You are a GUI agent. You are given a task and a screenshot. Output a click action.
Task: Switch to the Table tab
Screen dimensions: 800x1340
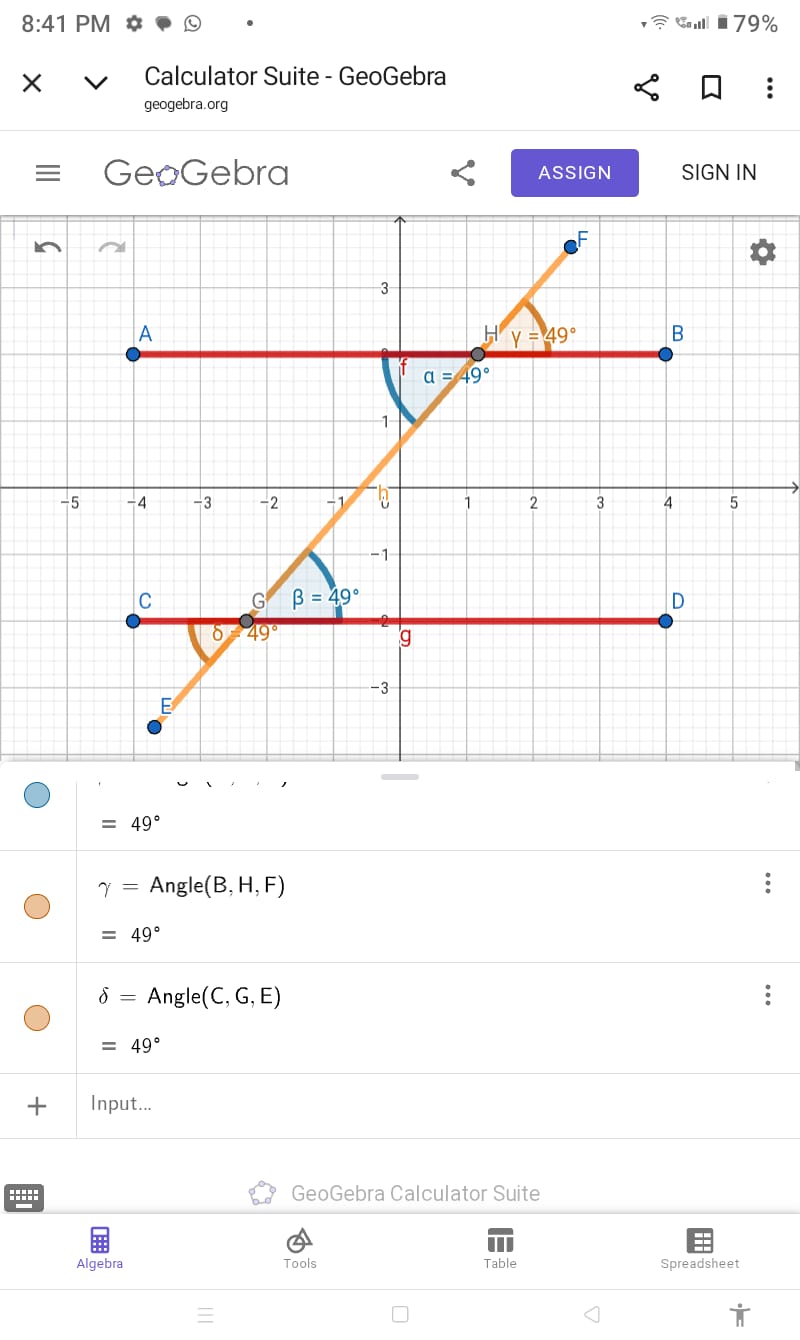click(500, 1249)
